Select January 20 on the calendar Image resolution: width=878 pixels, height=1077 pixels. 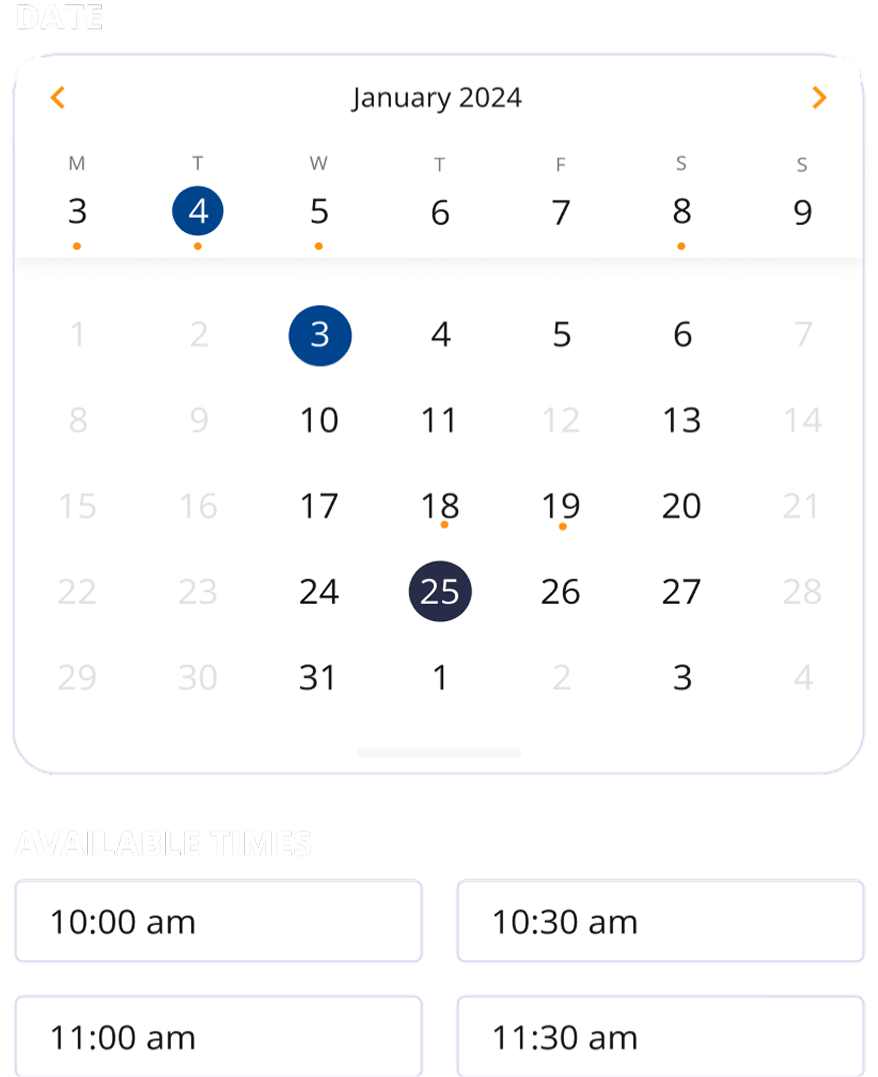tap(681, 506)
